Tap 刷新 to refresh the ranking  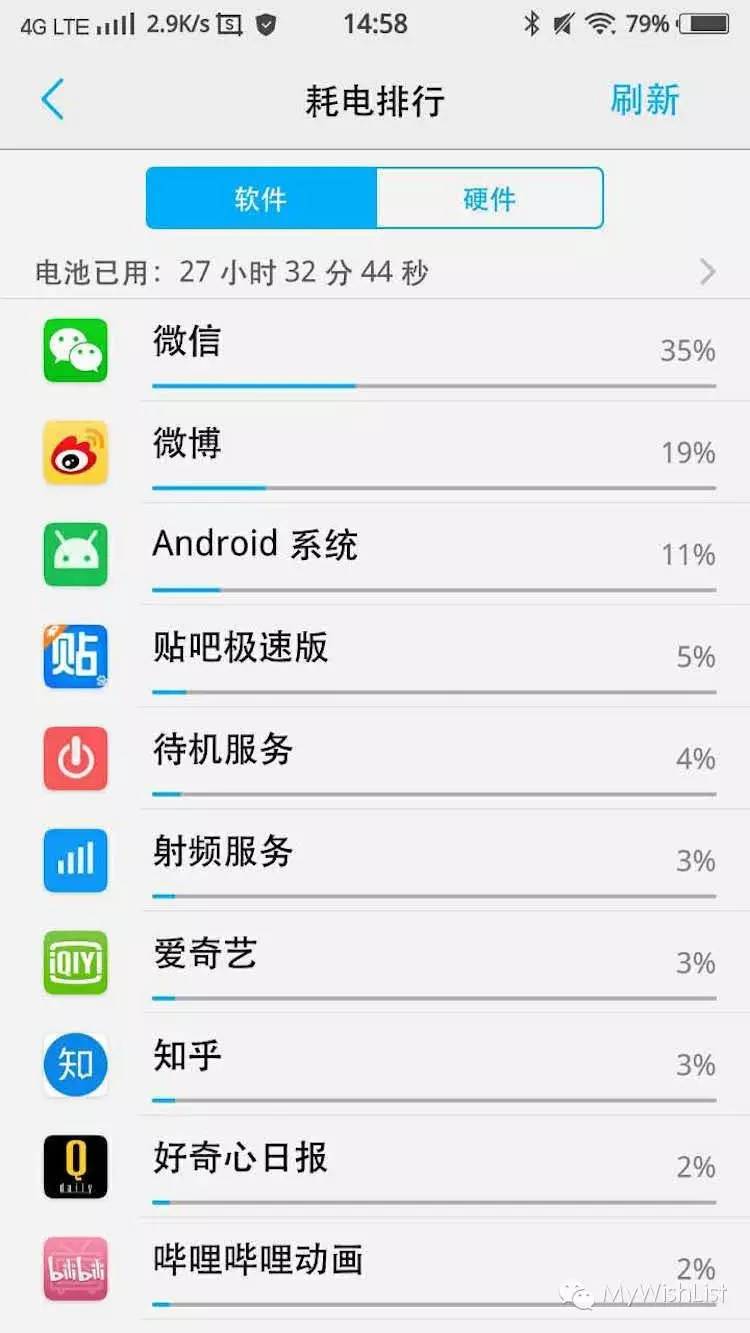point(645,100)
